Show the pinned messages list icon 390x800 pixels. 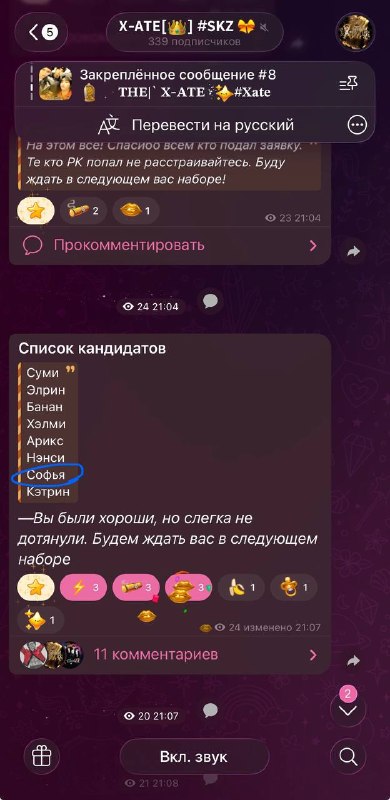pos(349,84)
